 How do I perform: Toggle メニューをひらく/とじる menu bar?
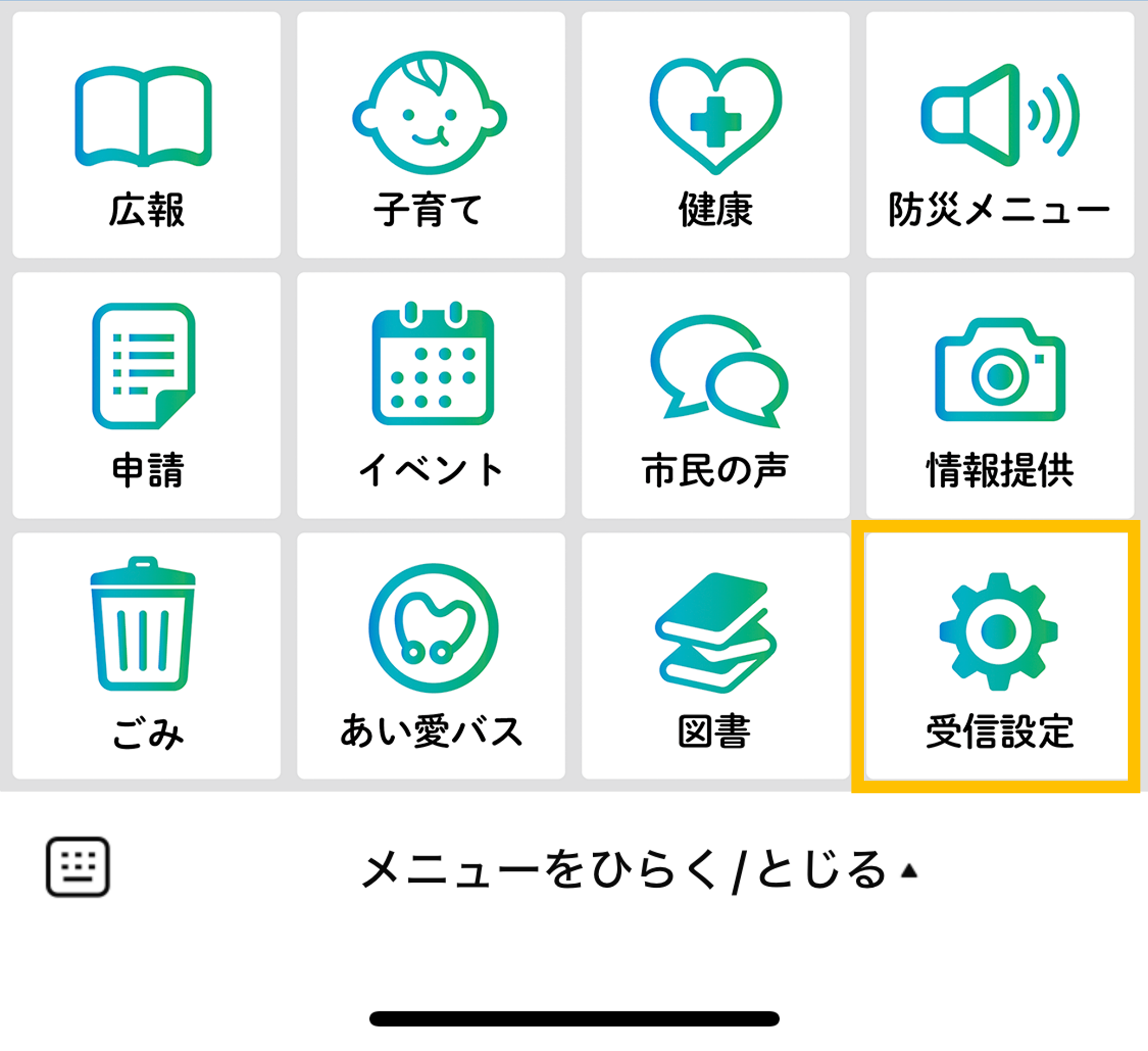click(x=638, y=869)
